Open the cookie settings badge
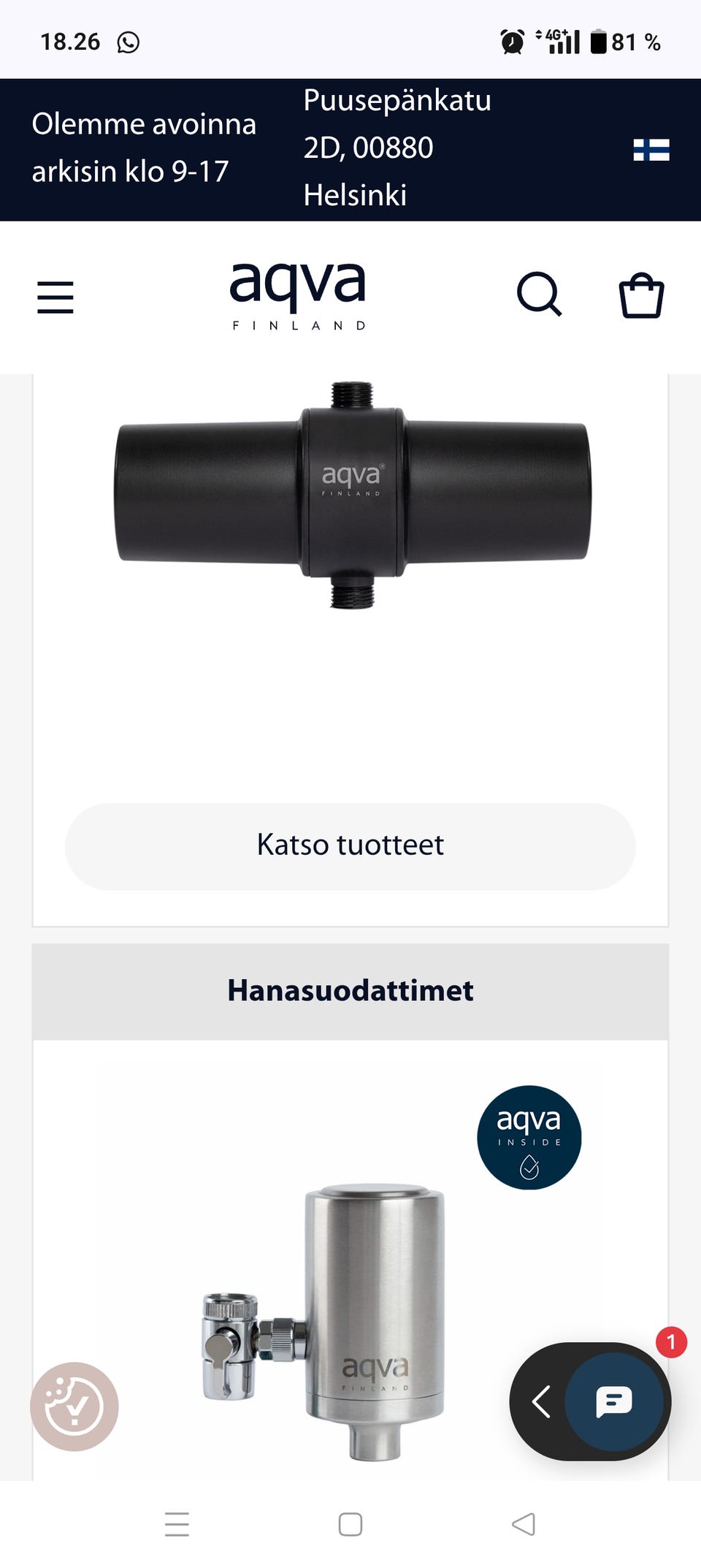 [74, 1406]
